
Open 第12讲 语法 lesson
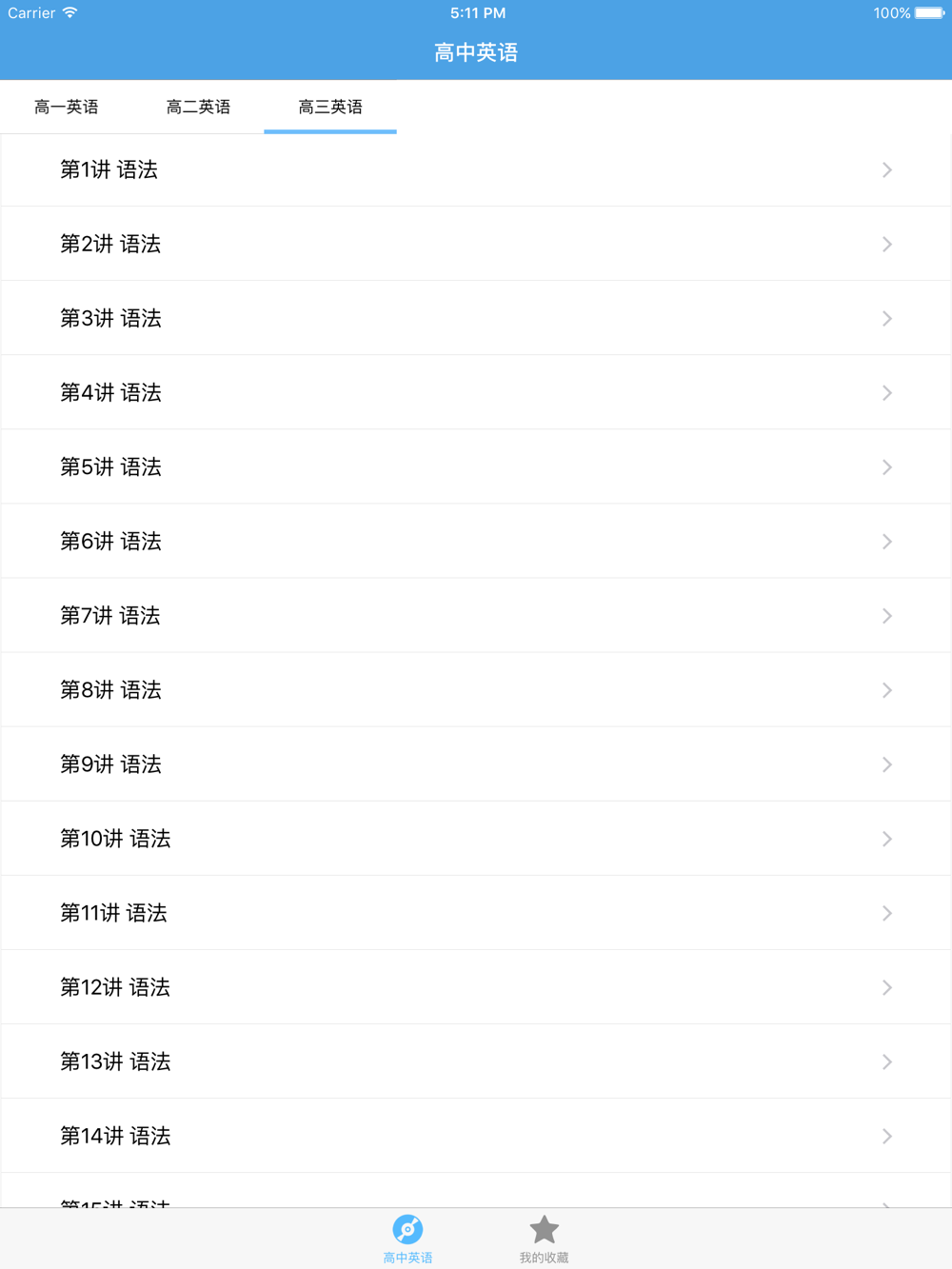click(476, 987)
